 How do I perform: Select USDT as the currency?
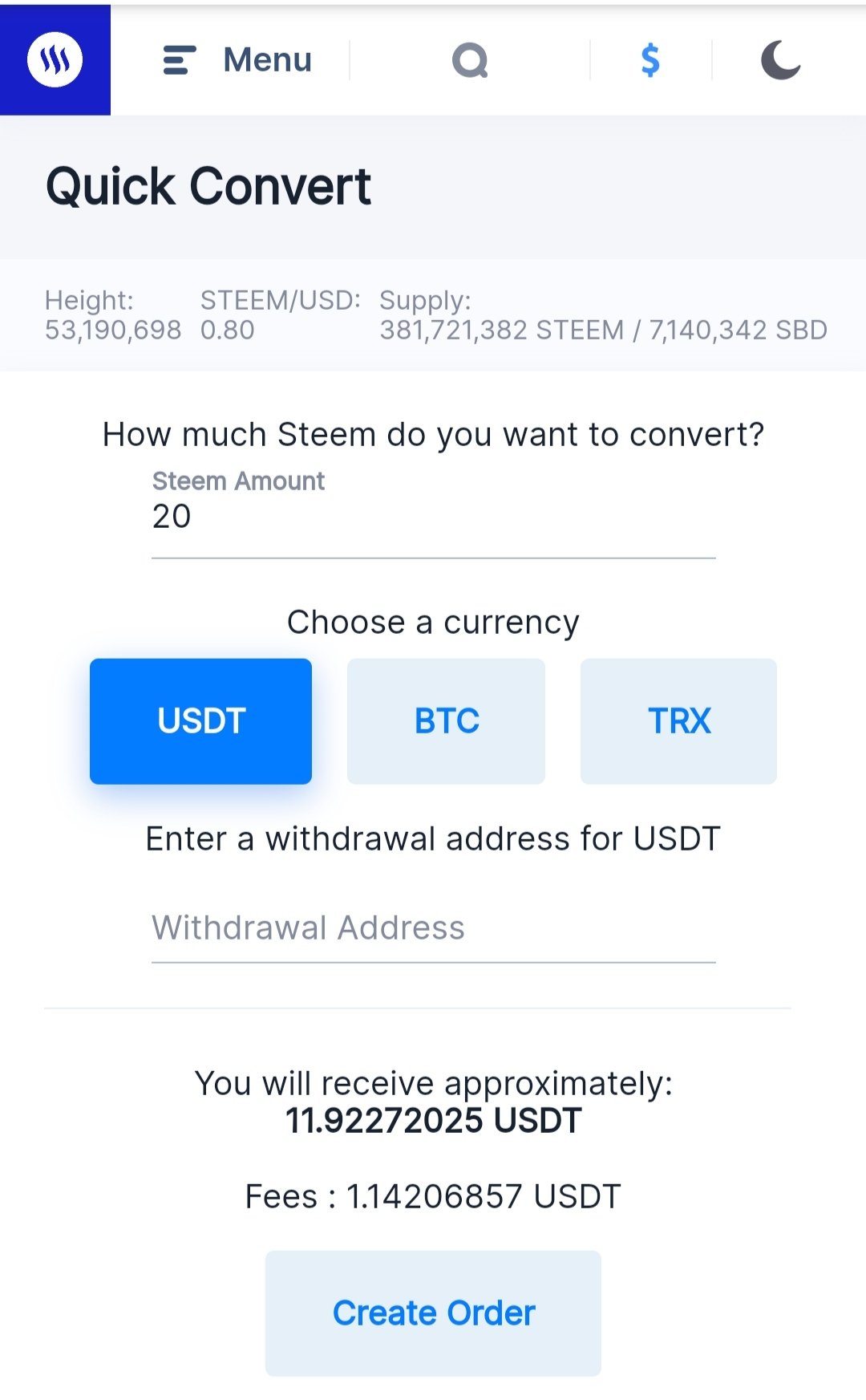(x=200, y=720)
